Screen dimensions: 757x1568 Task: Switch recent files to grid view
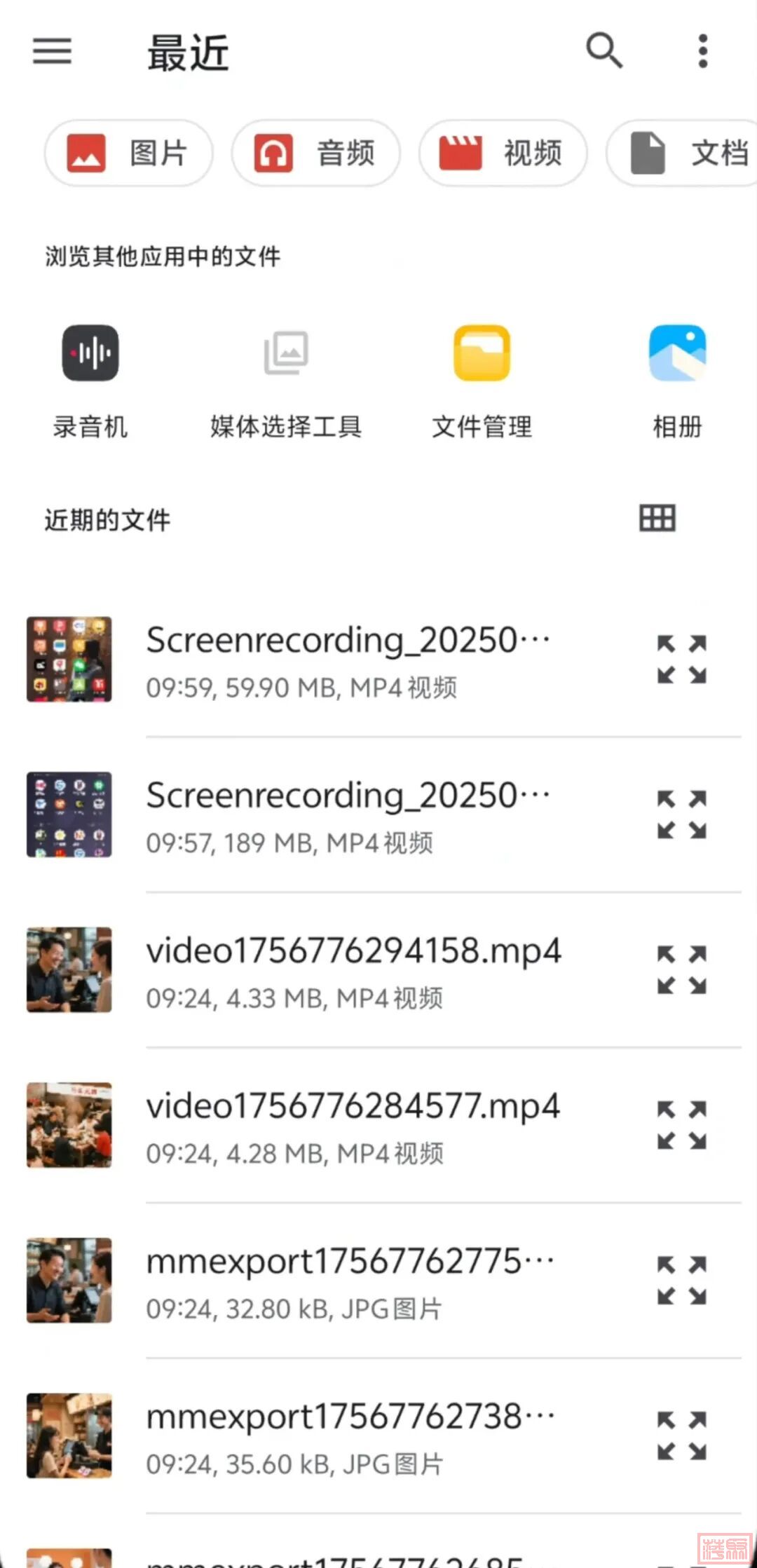pyautogui.click(x=657, y=518)
